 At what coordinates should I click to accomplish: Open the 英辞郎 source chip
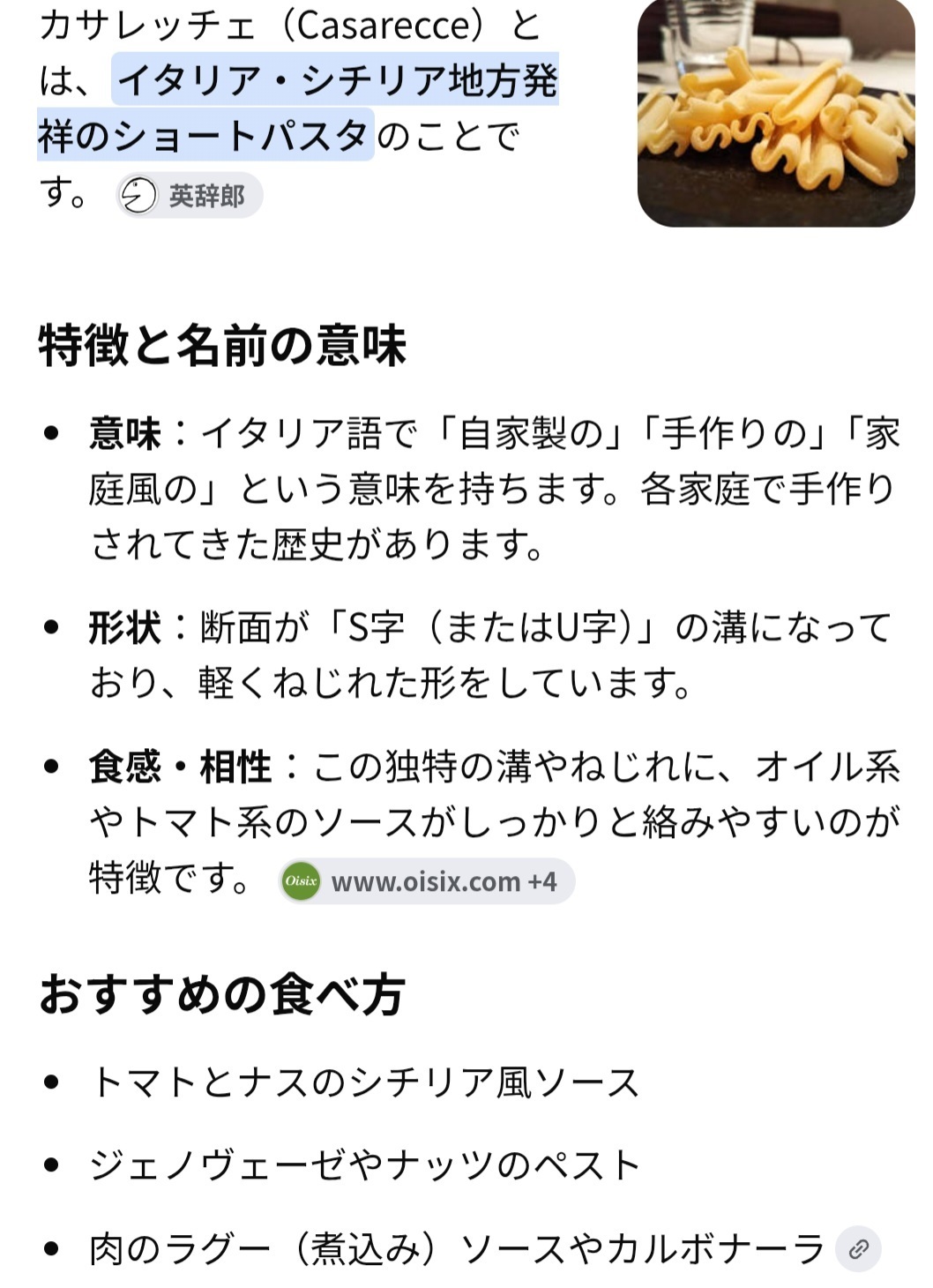click(x=189, y=195)
